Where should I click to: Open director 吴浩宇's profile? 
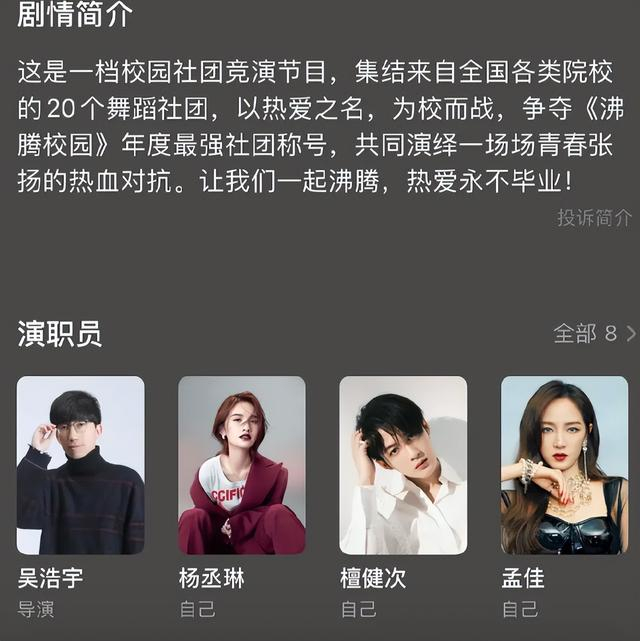(80, 465)
